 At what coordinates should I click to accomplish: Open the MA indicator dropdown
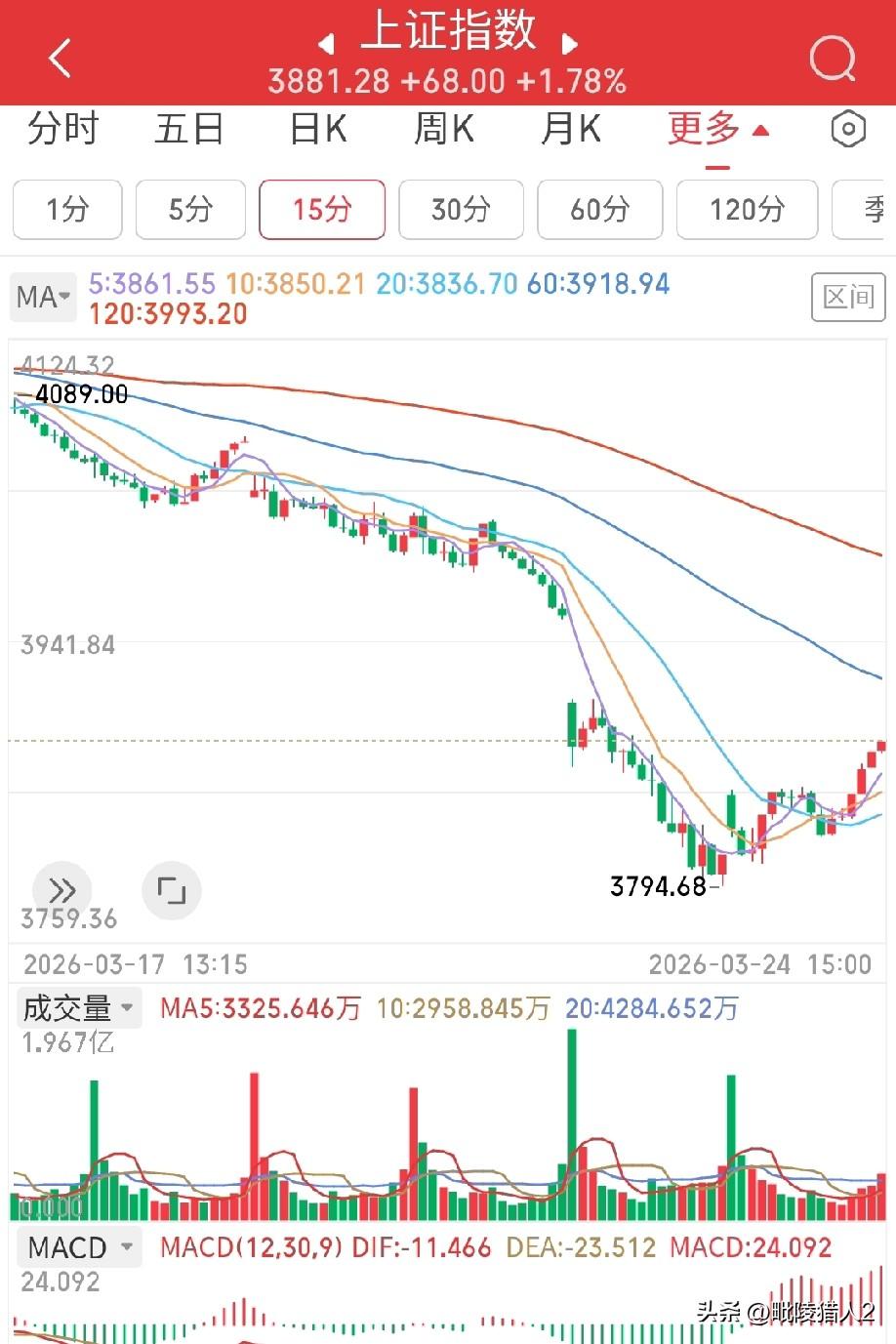(x=44, y=296)
